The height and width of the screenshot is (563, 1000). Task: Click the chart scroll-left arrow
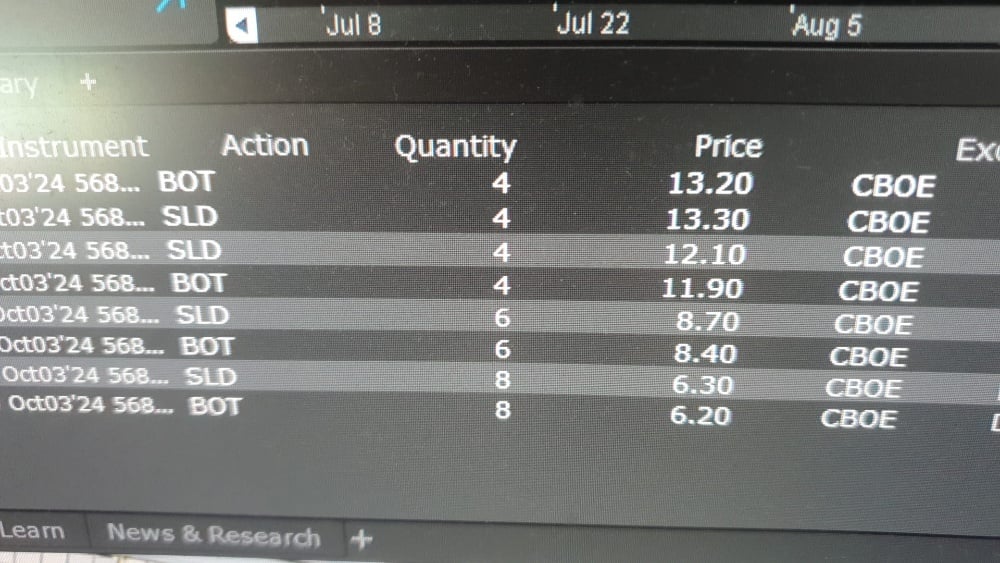tap(242, 26)
